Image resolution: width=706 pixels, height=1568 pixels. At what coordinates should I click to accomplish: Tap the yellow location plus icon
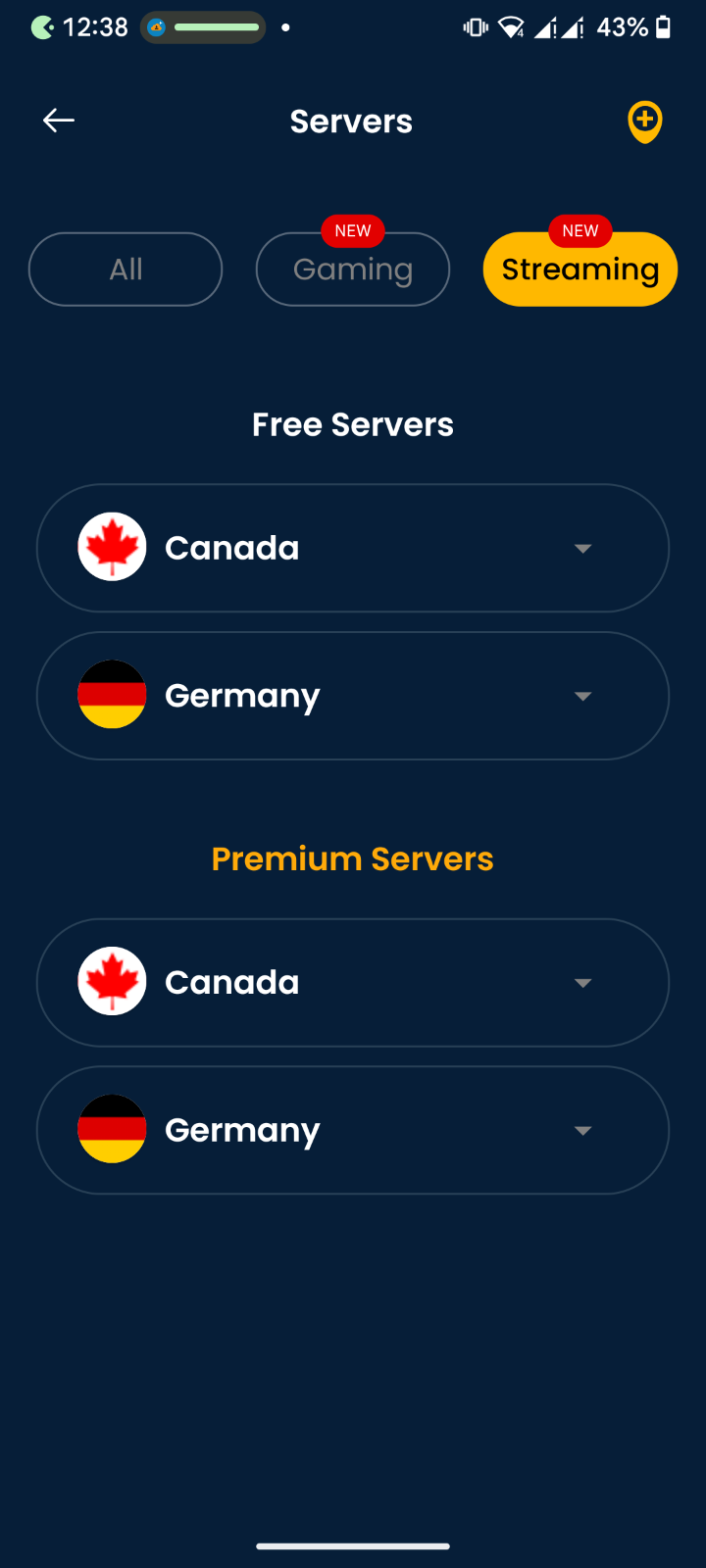(x=644, y=122)
